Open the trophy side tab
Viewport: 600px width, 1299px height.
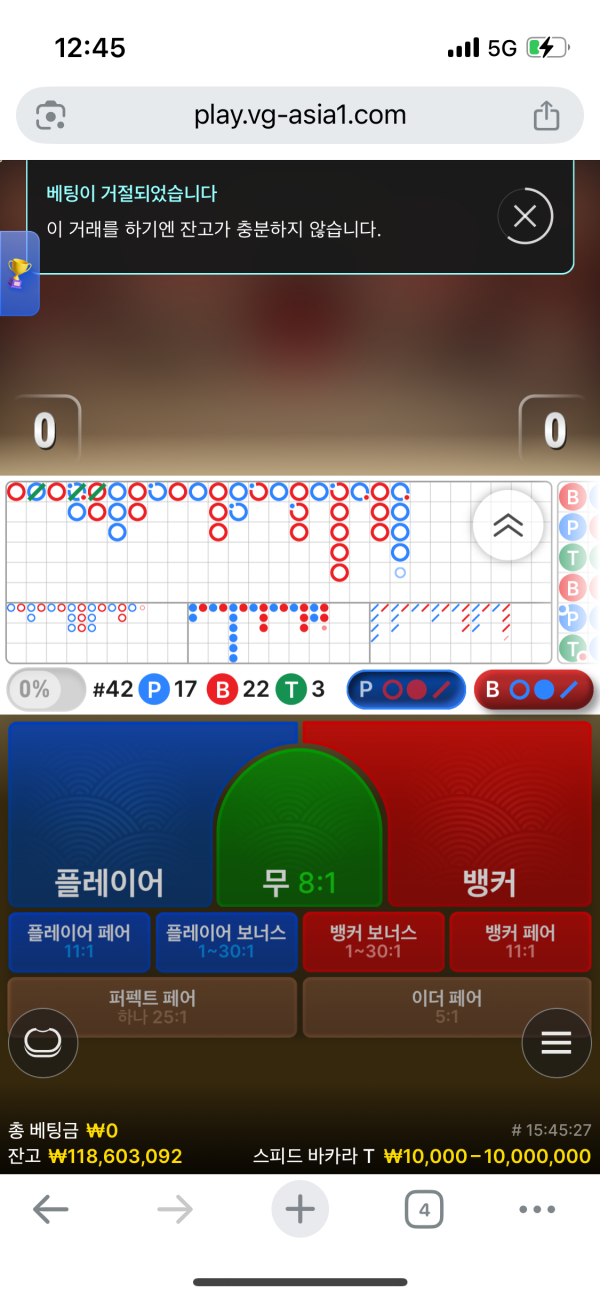point(18,273)
